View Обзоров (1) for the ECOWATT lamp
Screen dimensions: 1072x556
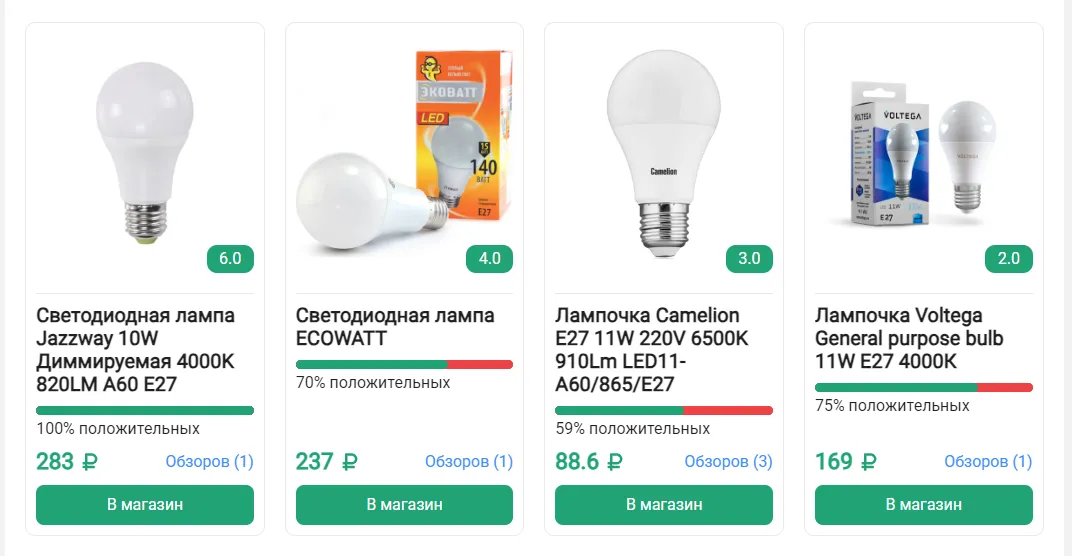point(469,462)
